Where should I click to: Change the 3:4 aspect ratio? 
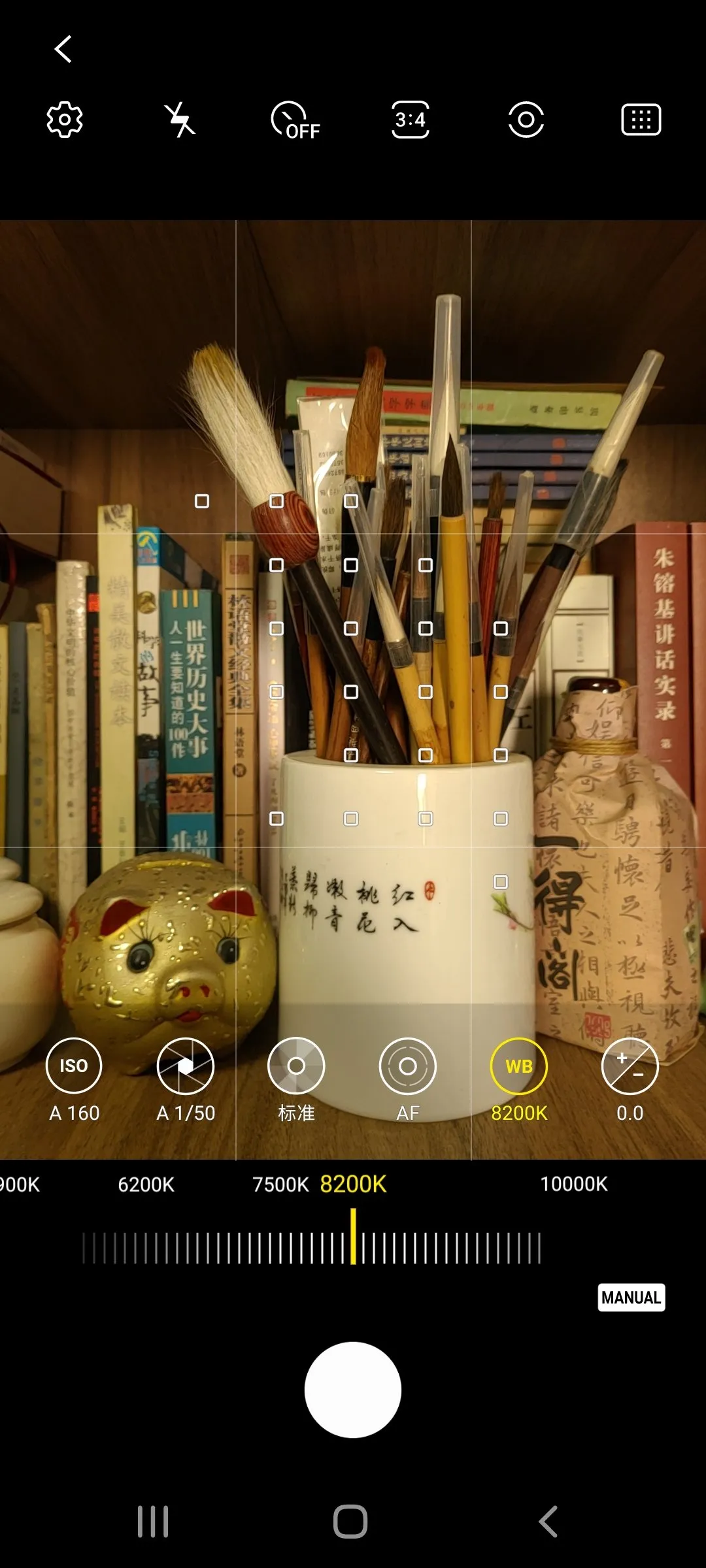point(411,120)
